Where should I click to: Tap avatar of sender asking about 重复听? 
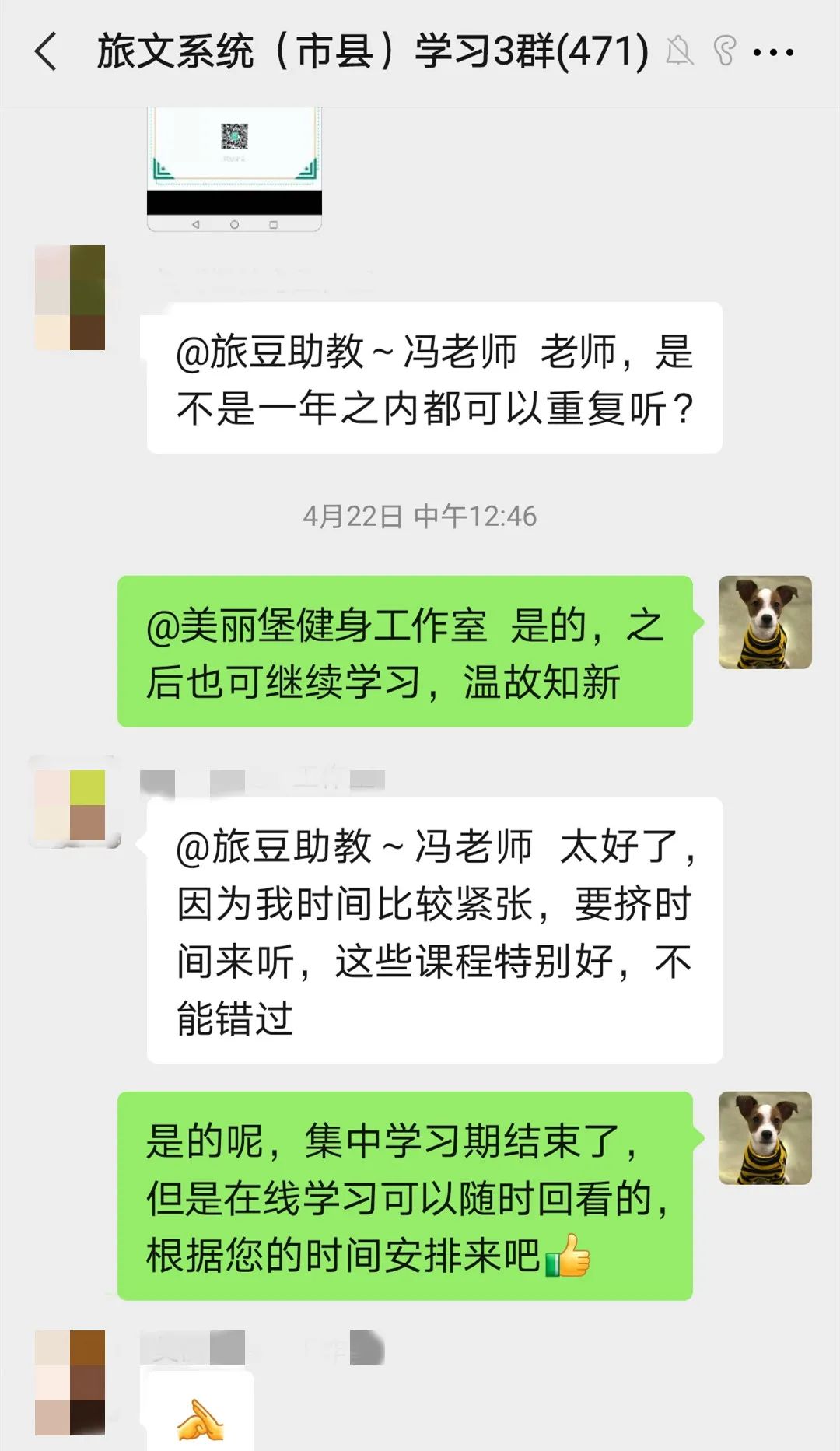pyautogui.click(x=70, y=297)
